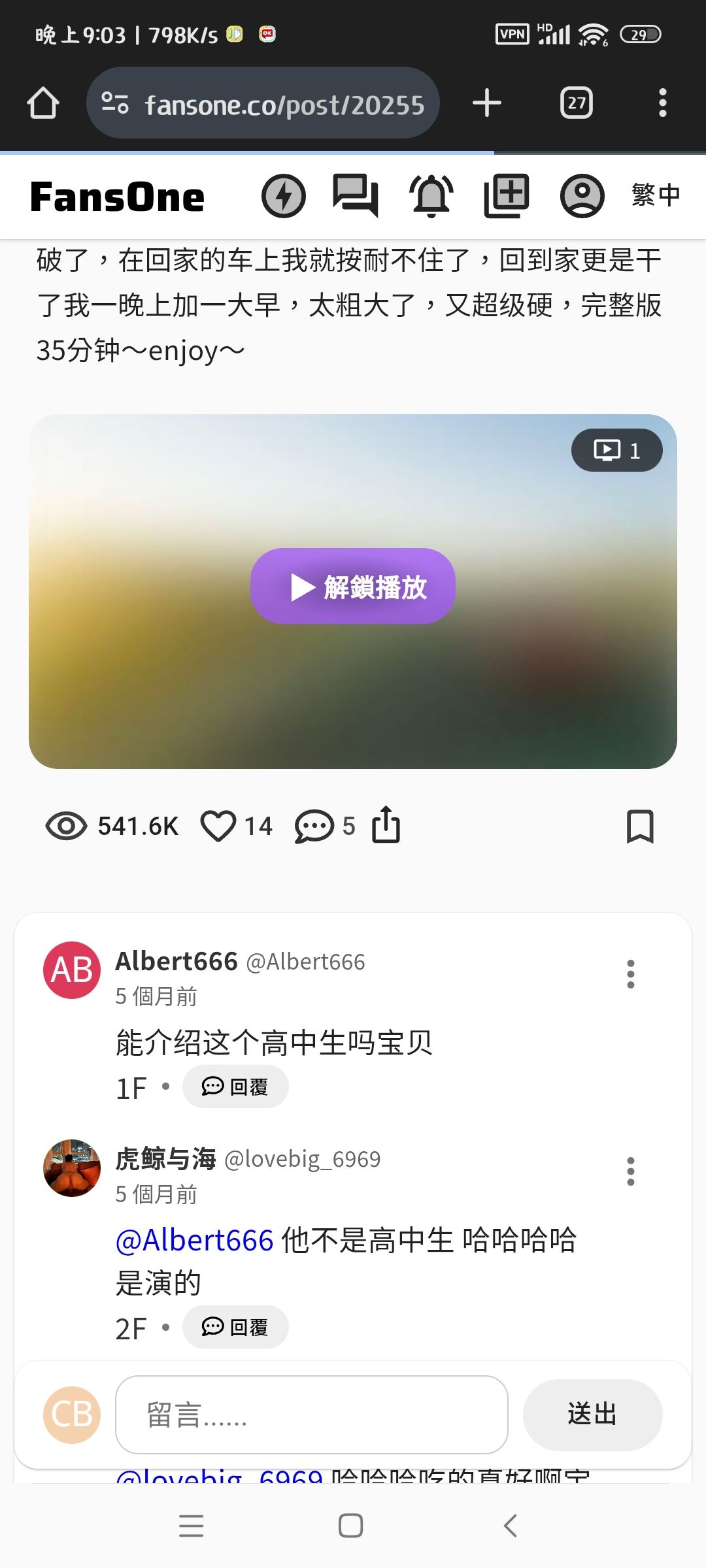The height and width of the screenshot is (1568, 706).
Task: Open a new browser tab
Action: (x=487, y=103)
